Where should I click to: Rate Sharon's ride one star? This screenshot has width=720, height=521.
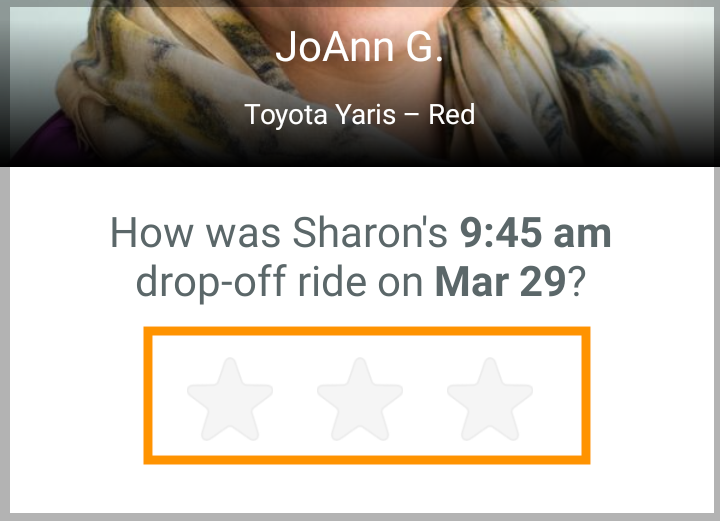click(x=230, y=400)
